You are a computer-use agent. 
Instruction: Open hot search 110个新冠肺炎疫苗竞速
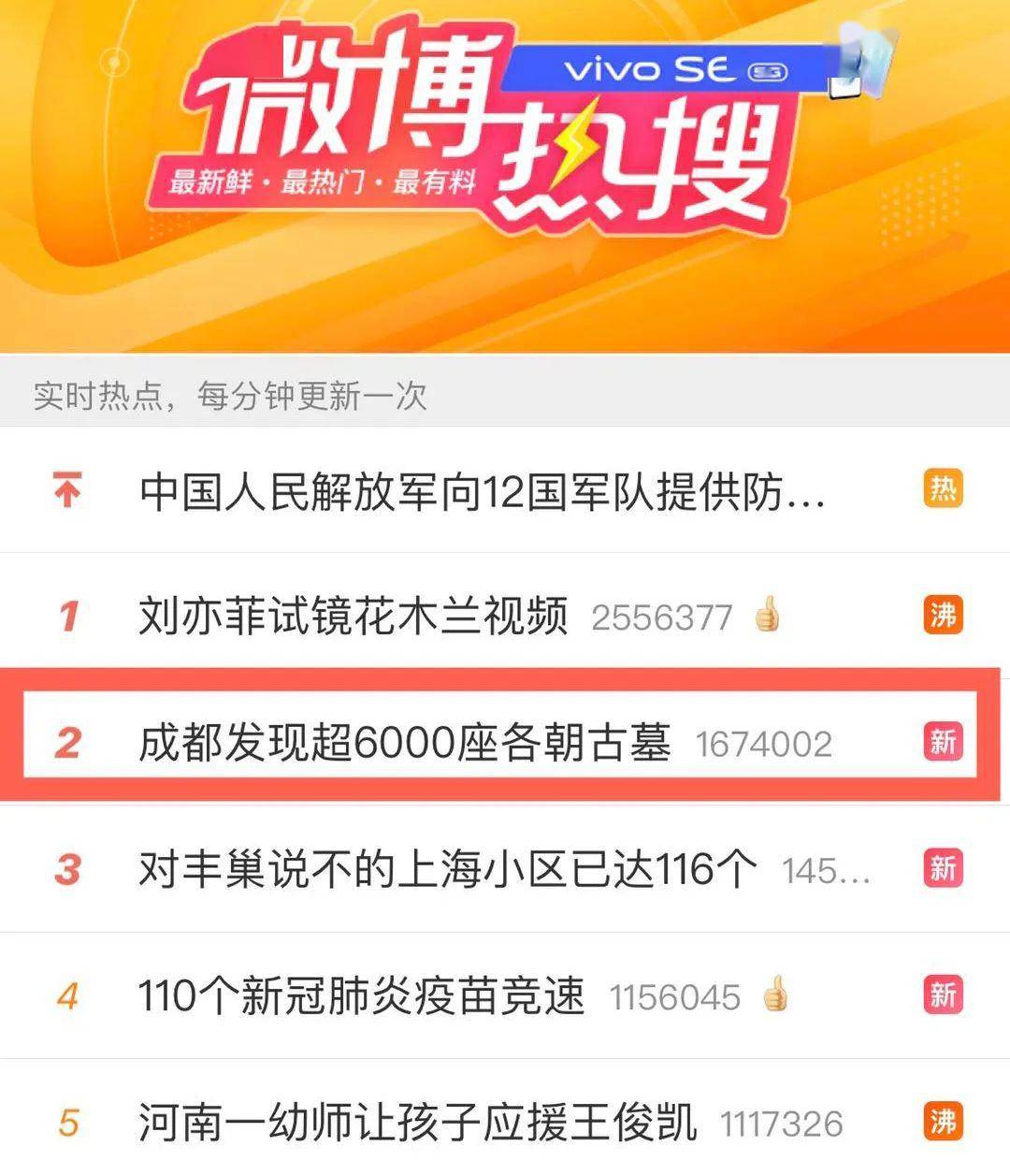[x=361, y=995]
